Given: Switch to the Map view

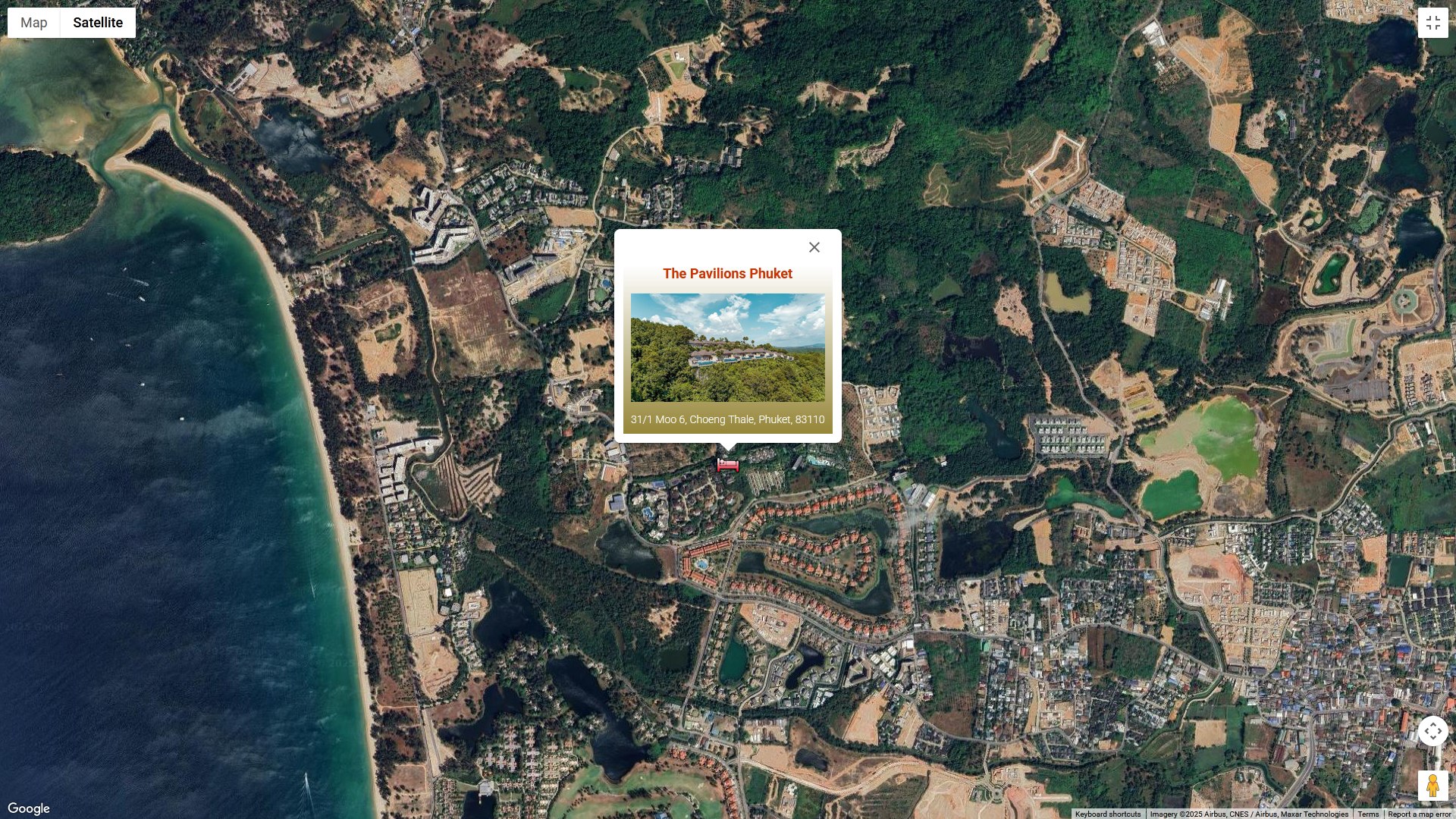Looking at the screenshot, I should (x=34, y=23).
